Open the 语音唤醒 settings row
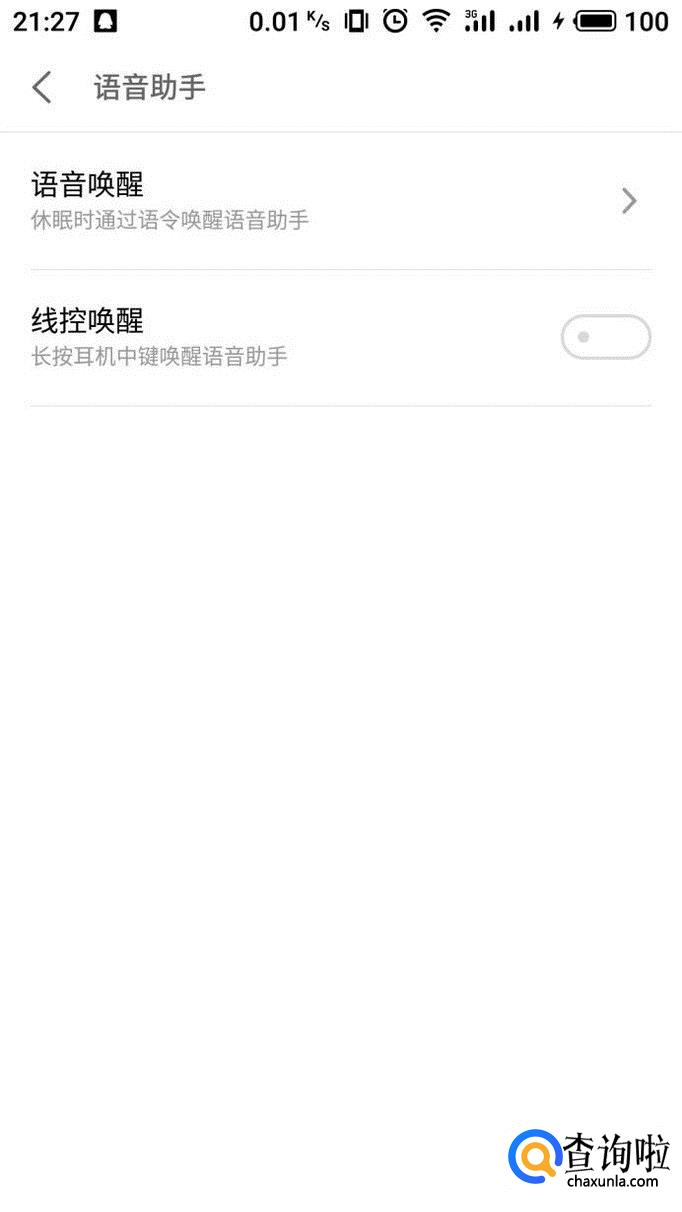 coord(340,201)
